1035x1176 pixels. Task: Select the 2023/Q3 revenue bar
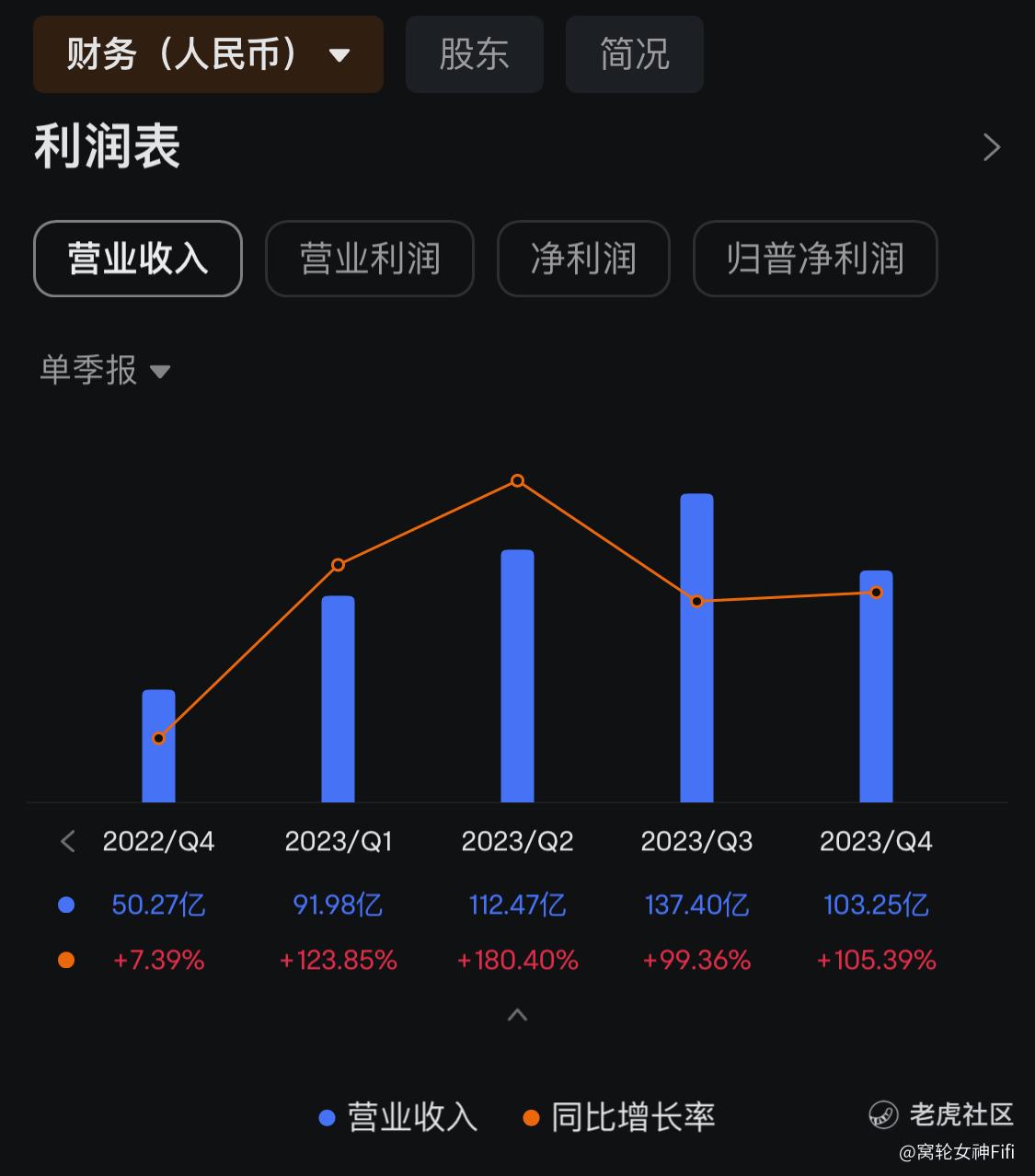coord(696,644)
